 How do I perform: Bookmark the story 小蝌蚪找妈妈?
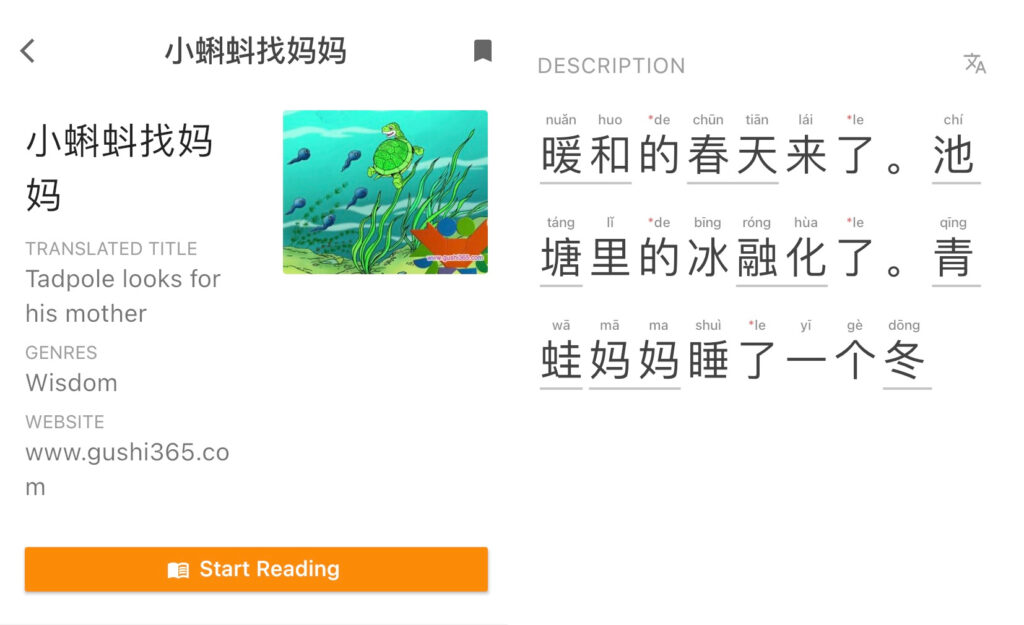pos(482,51)
